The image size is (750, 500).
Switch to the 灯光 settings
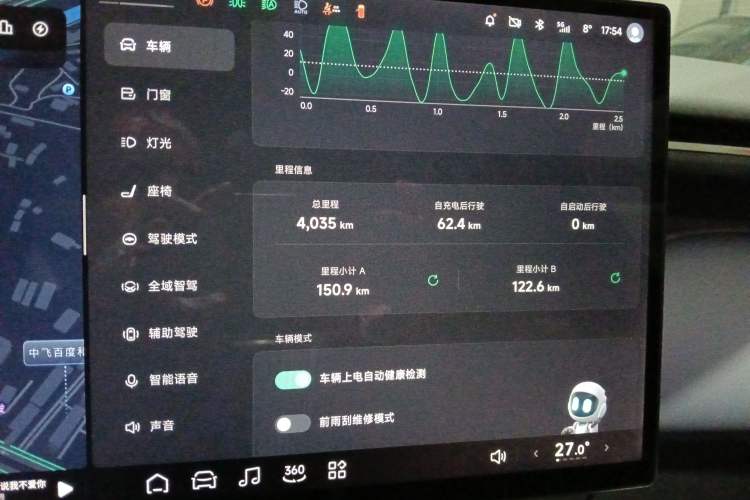click(x=148, y=143)
